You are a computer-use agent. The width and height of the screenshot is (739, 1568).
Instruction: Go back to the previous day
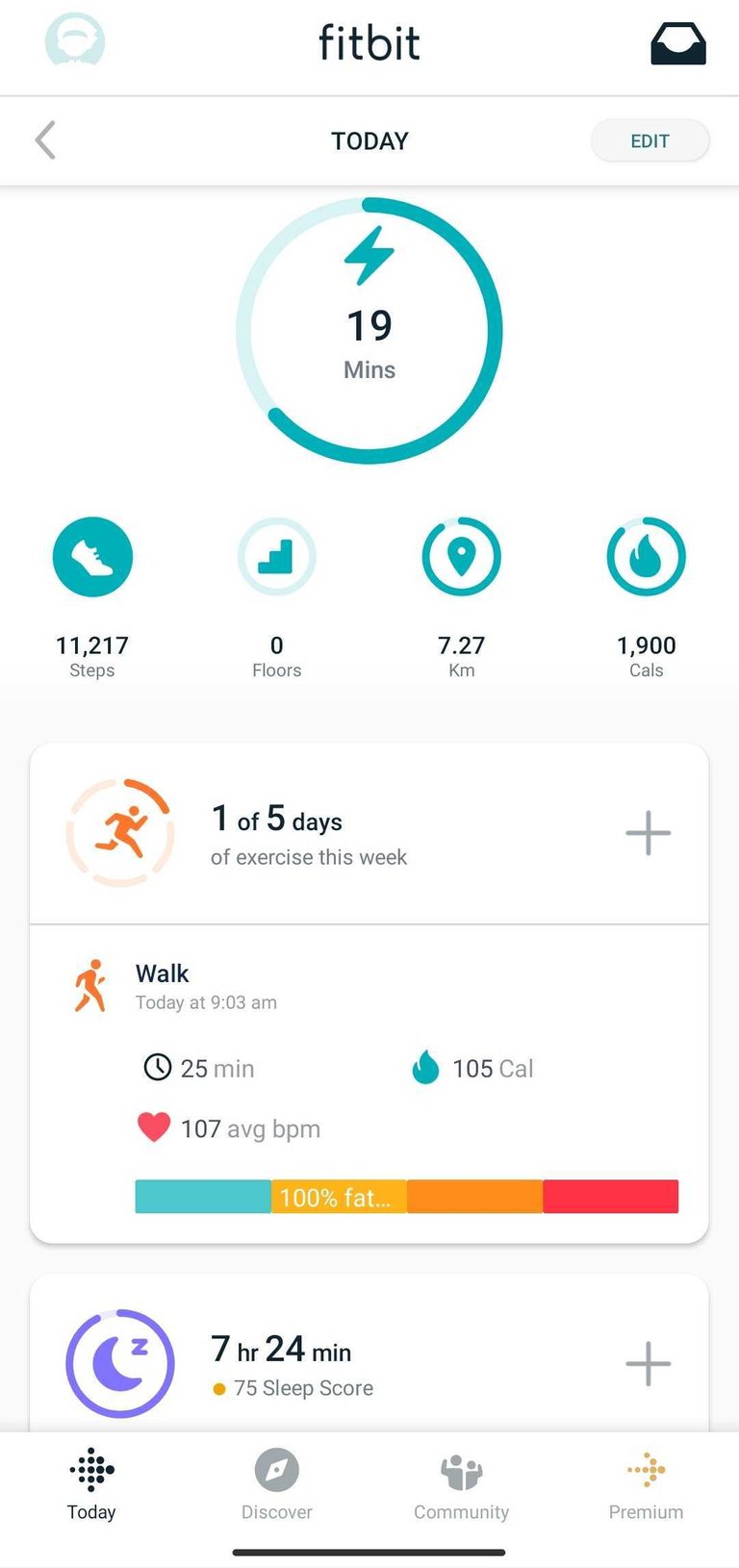pyautogui.click(x=45, y=140)
